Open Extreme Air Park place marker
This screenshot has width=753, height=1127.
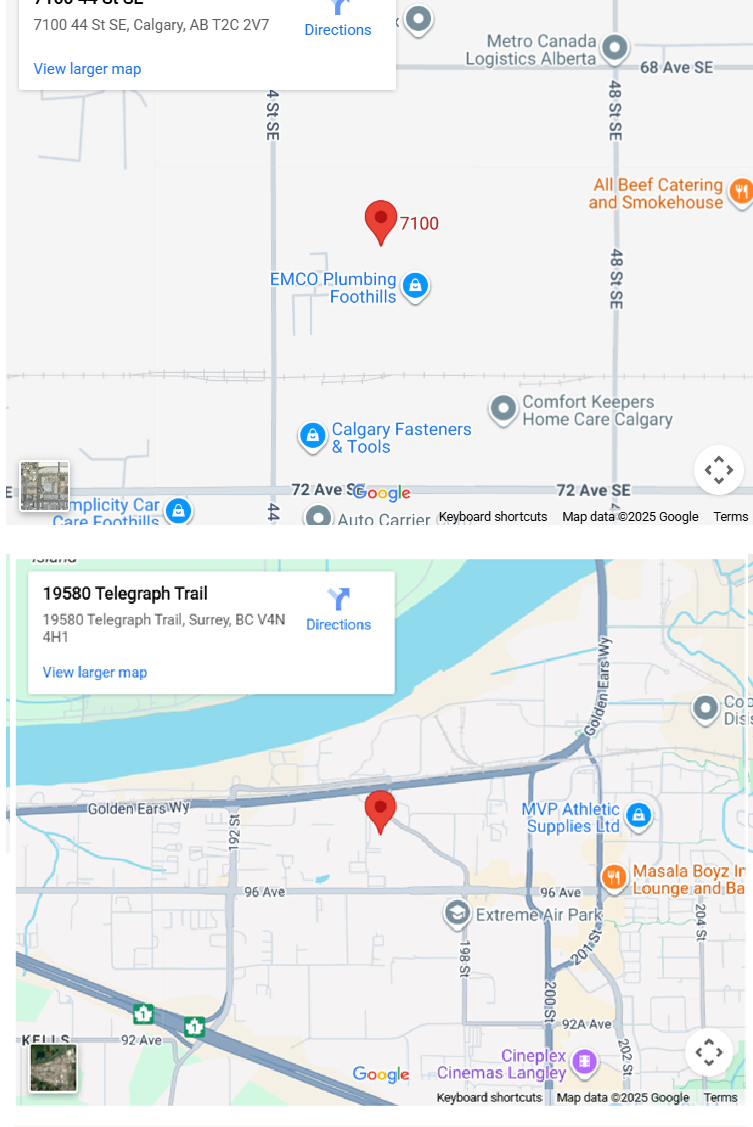(x=457, y=913)
